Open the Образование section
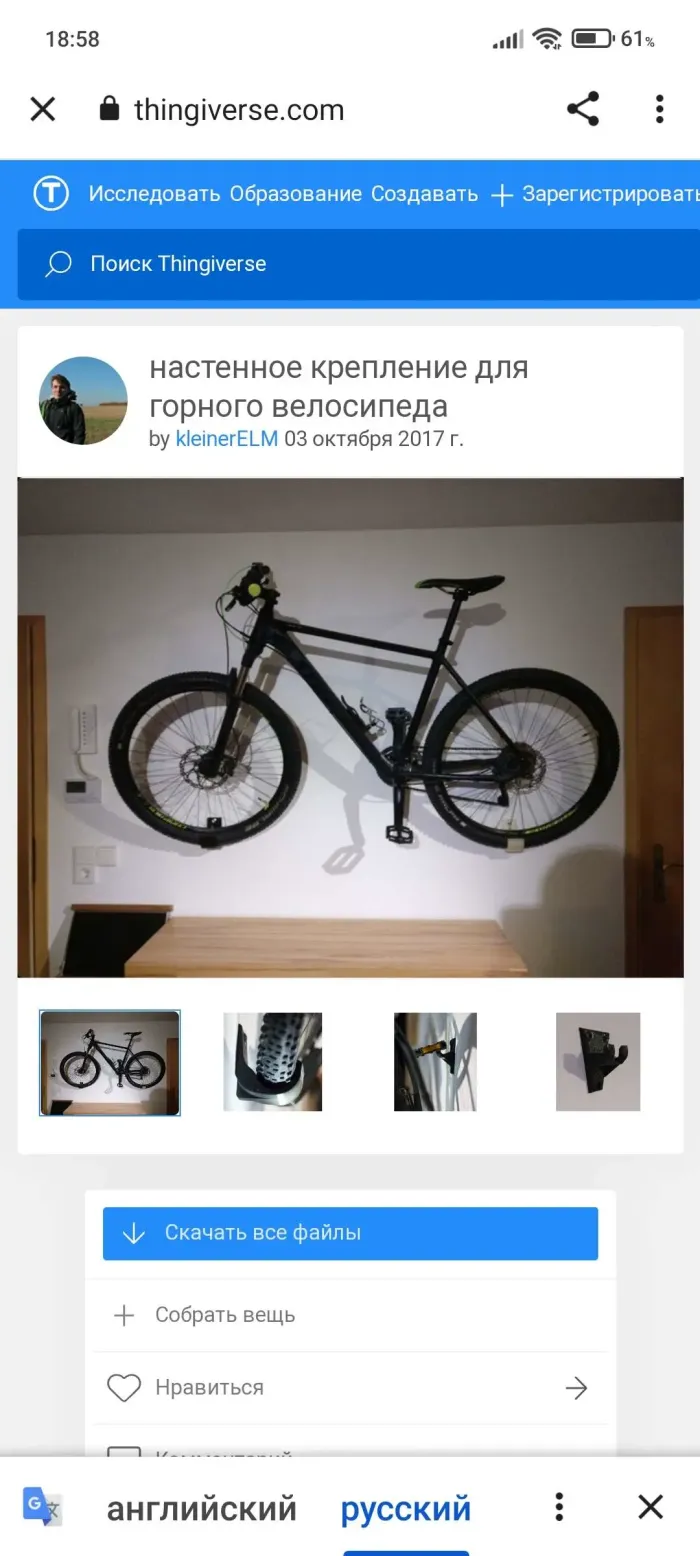The image size is (700, 1556). (x=295, y=194)
